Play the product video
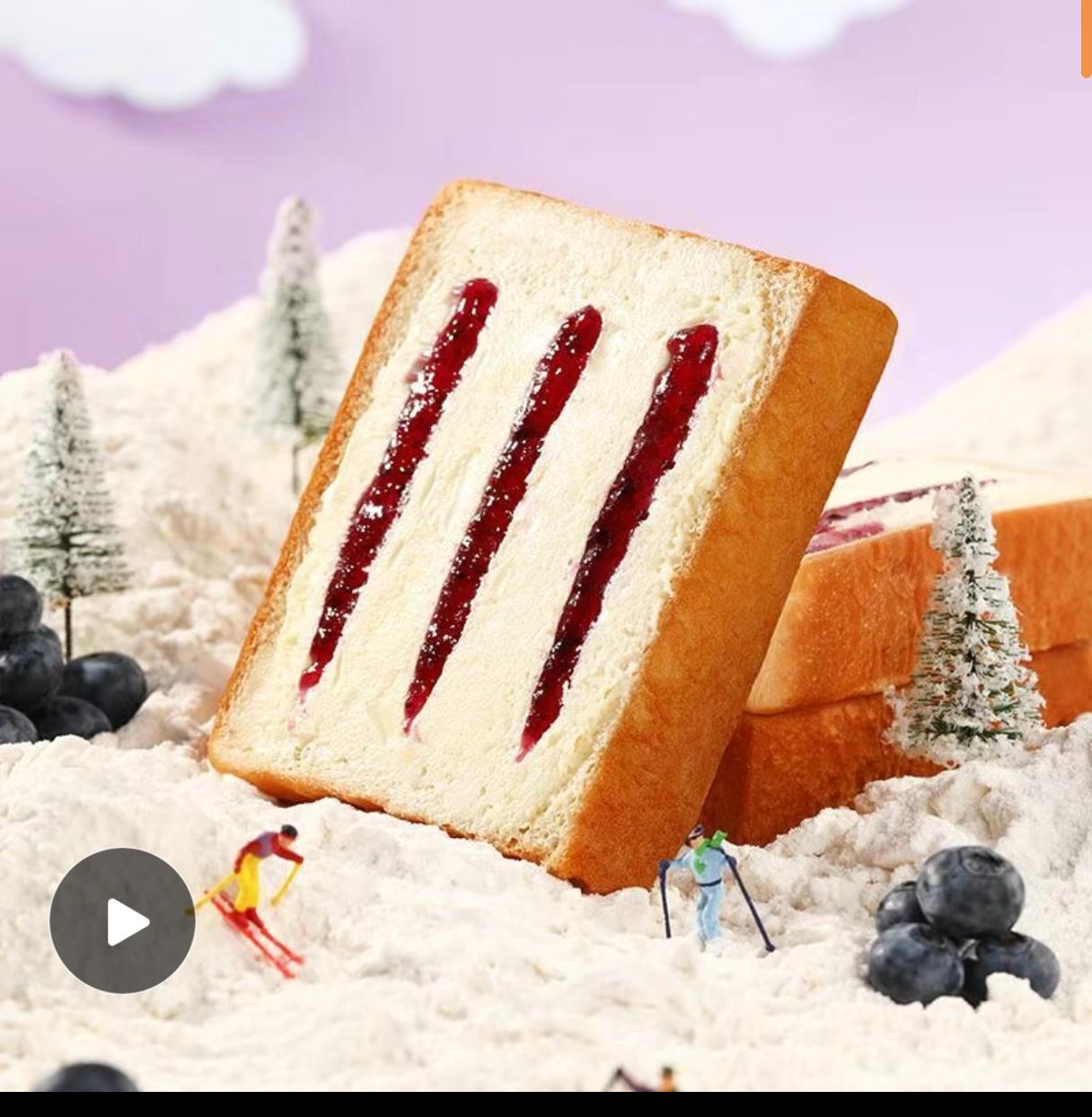 click(x=122, y=920)
